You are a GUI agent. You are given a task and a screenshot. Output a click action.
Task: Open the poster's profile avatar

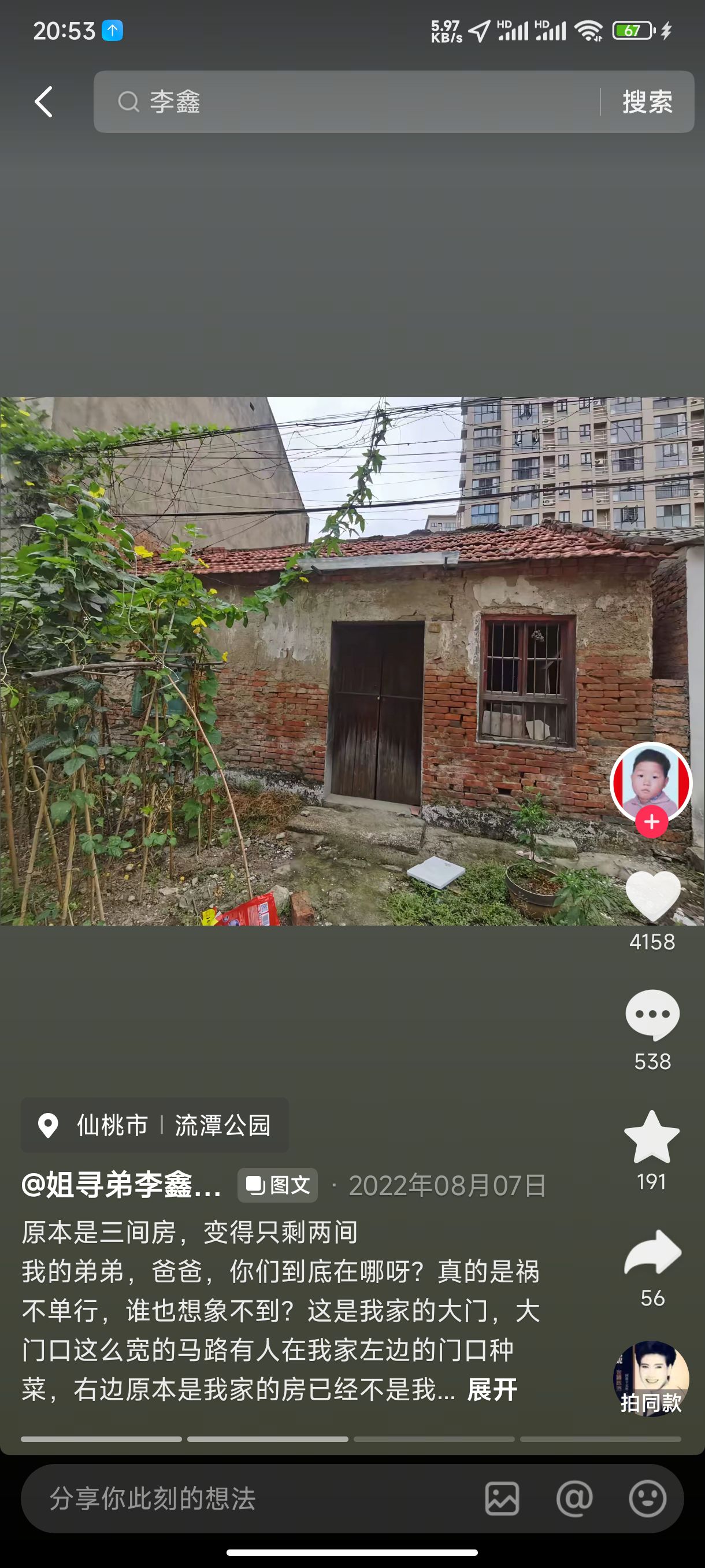click(x=651, y=782)
